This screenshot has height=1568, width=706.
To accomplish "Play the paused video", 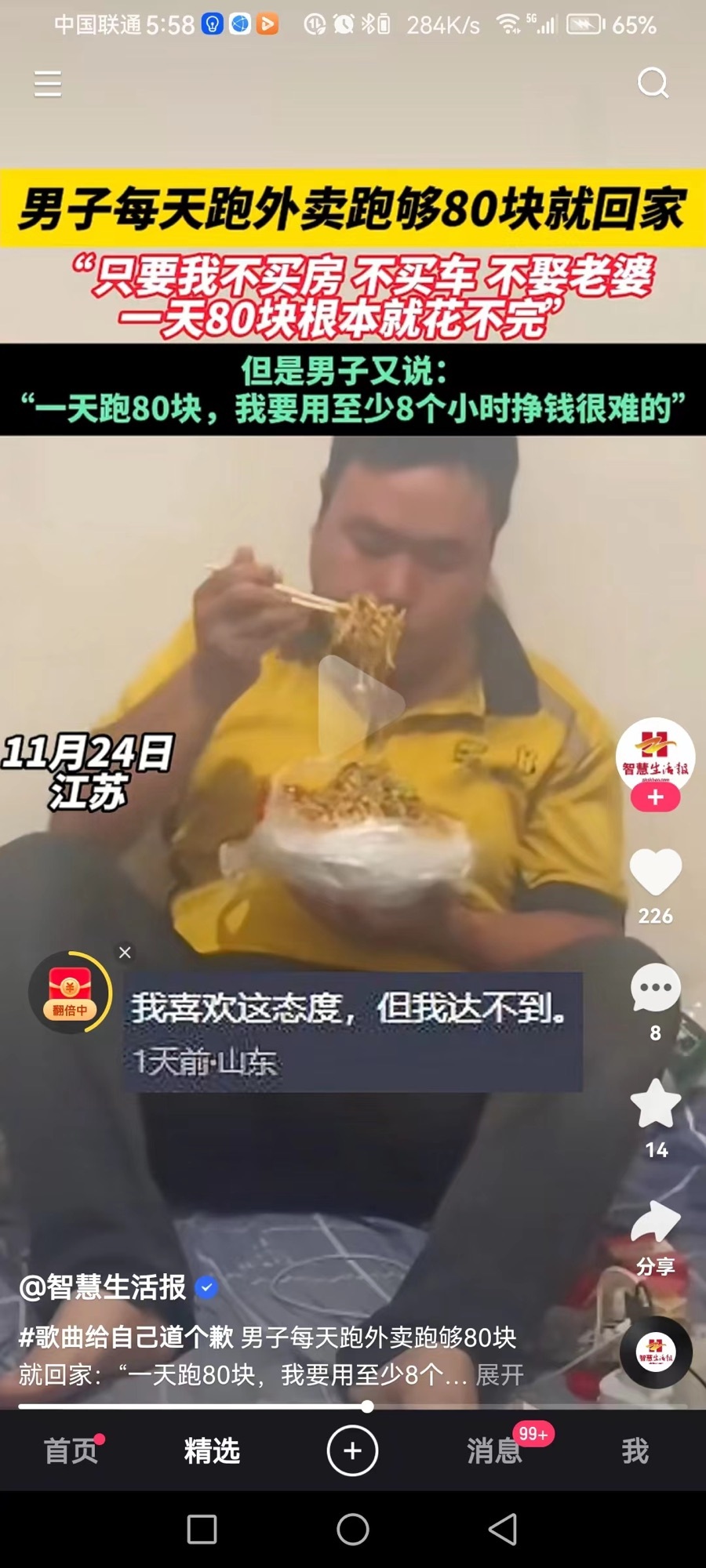I will (361, 702).
